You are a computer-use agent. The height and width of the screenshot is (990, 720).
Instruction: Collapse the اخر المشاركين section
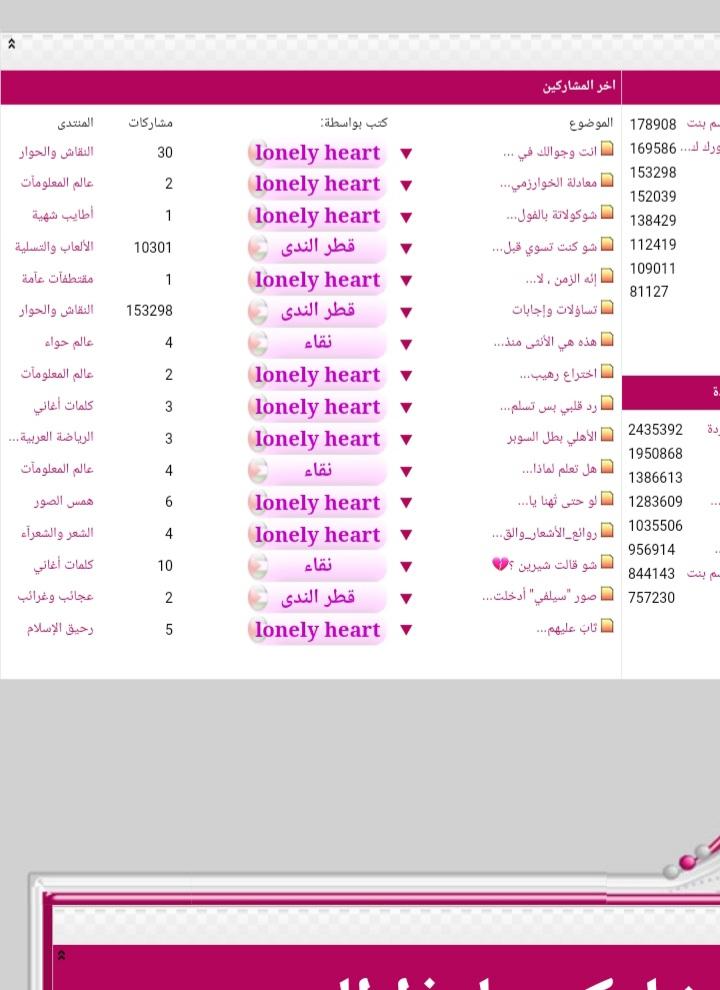pos(11,45)
